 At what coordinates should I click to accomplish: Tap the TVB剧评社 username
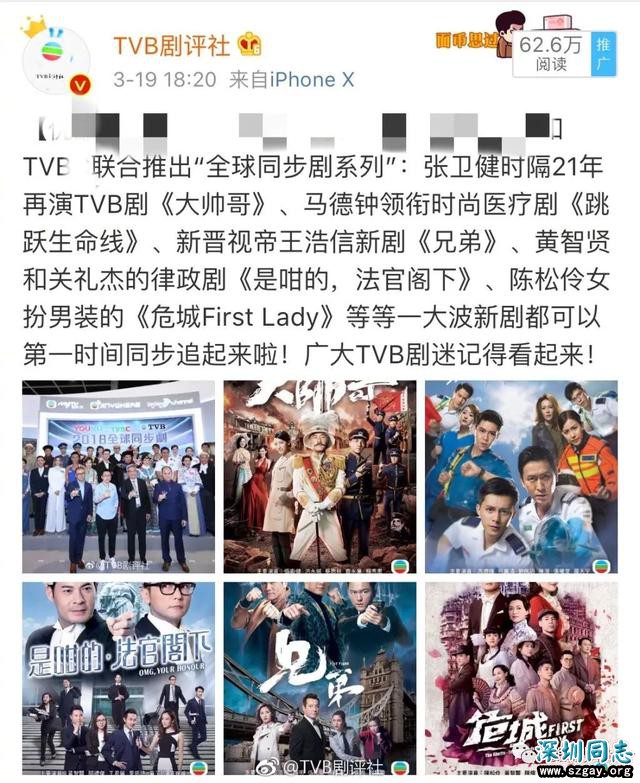point(172,45)
